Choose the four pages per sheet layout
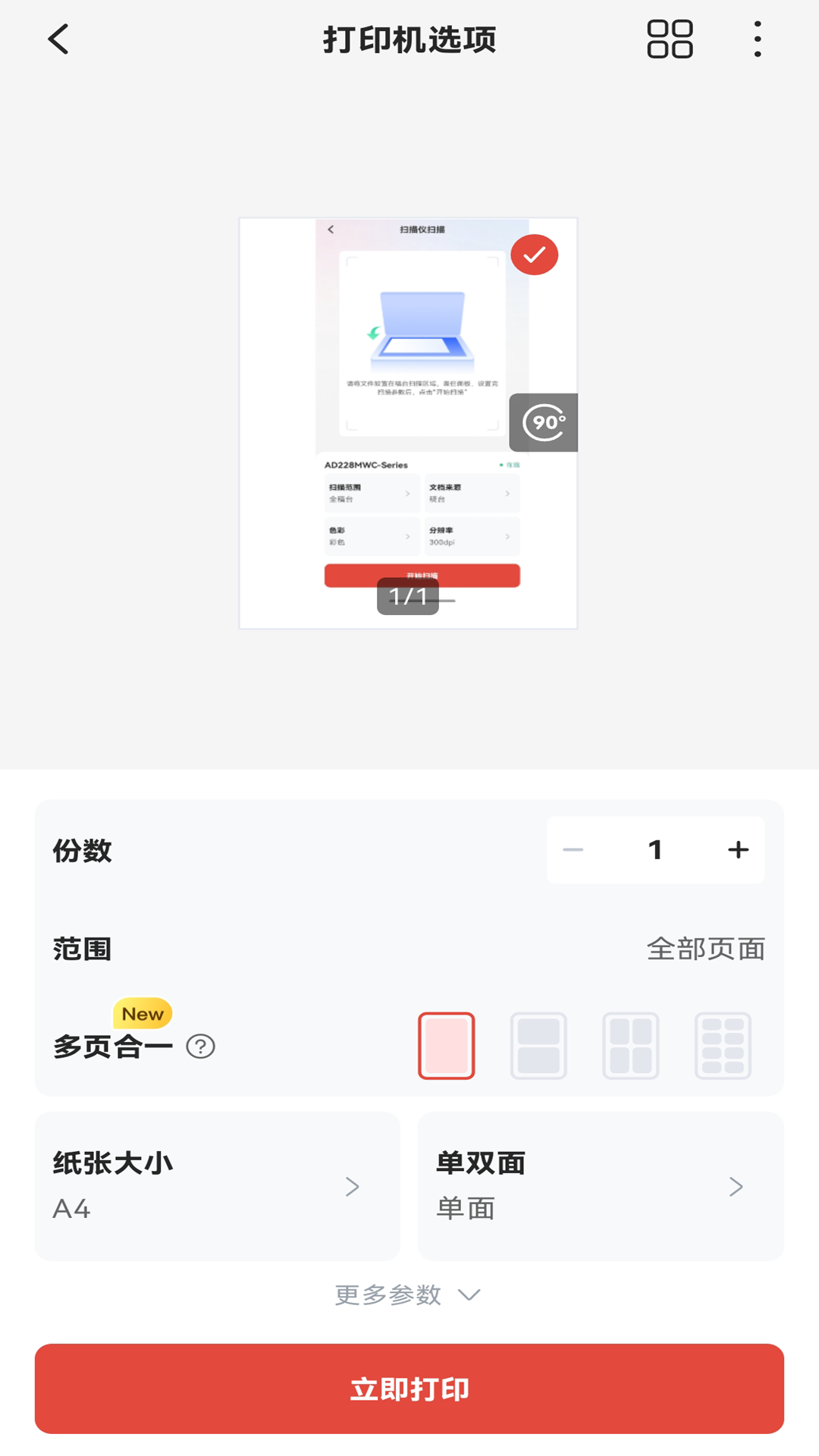 [631, 1045]
